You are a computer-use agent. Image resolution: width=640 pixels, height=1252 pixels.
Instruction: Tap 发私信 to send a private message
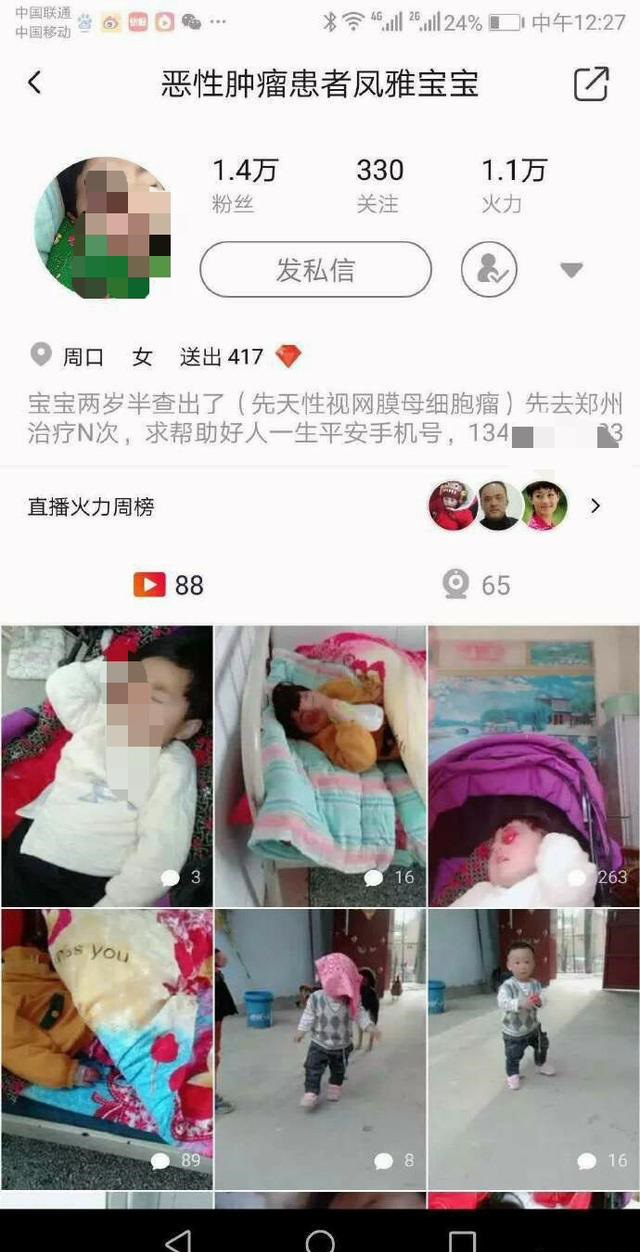(x=316, y=270)
